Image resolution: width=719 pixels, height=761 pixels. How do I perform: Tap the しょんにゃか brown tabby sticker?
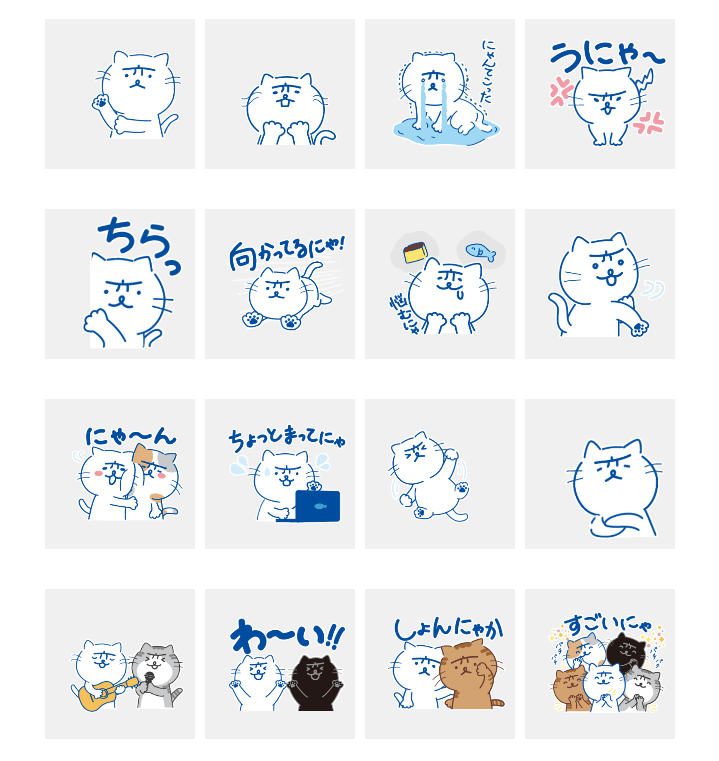pos(440,664)
